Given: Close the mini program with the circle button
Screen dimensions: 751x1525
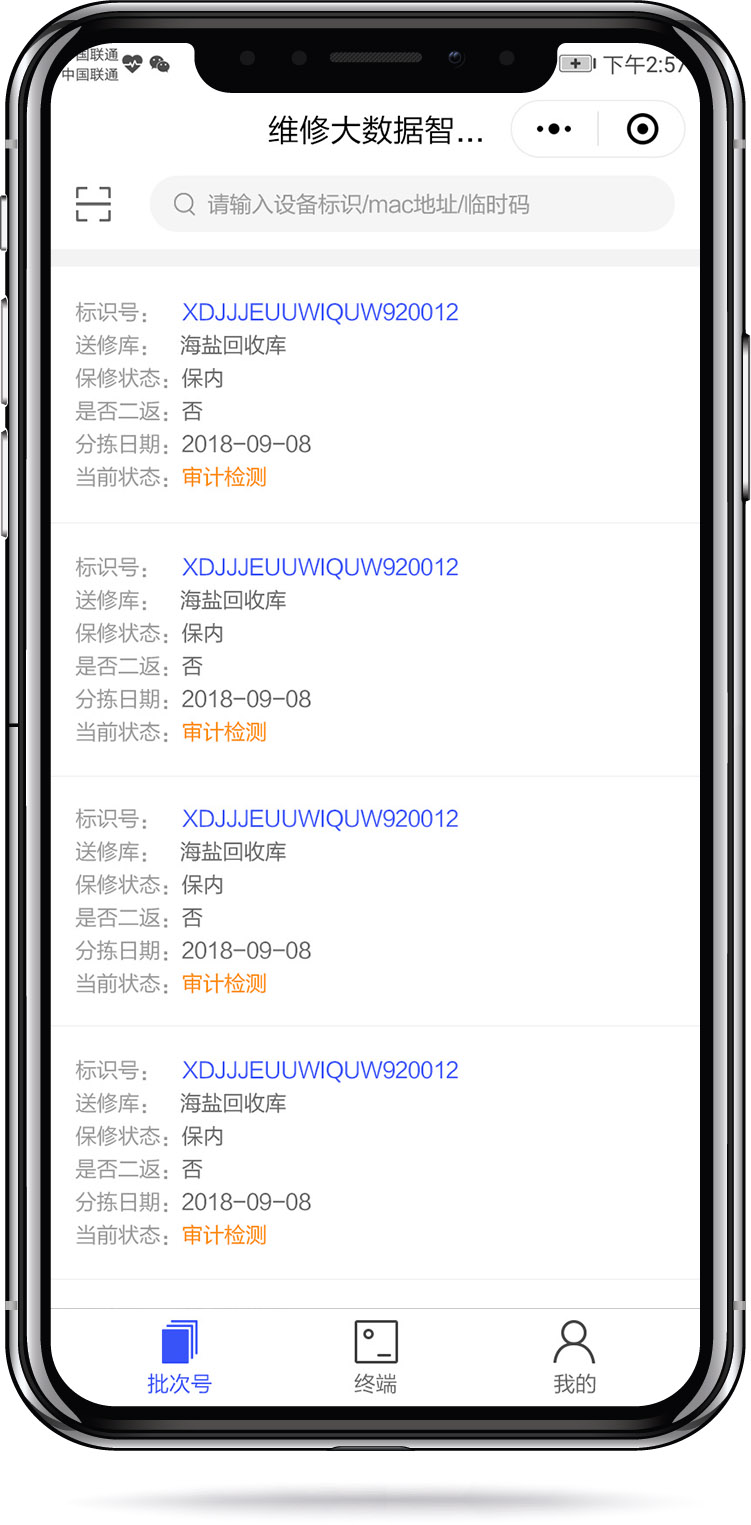Looking at the screenshot, I should [x=642, y=129].
